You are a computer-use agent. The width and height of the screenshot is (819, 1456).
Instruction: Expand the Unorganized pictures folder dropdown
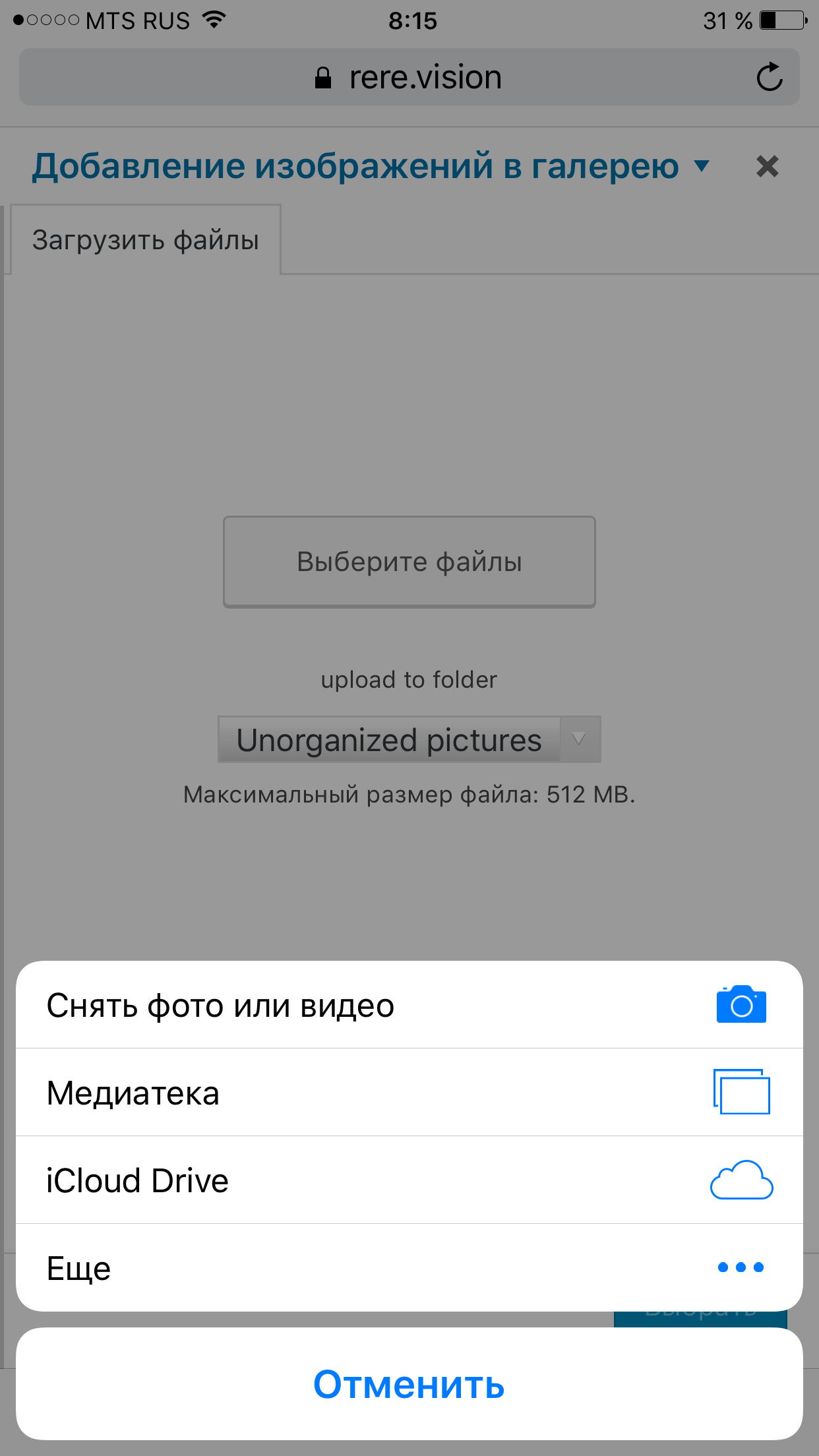pos(409,739)
